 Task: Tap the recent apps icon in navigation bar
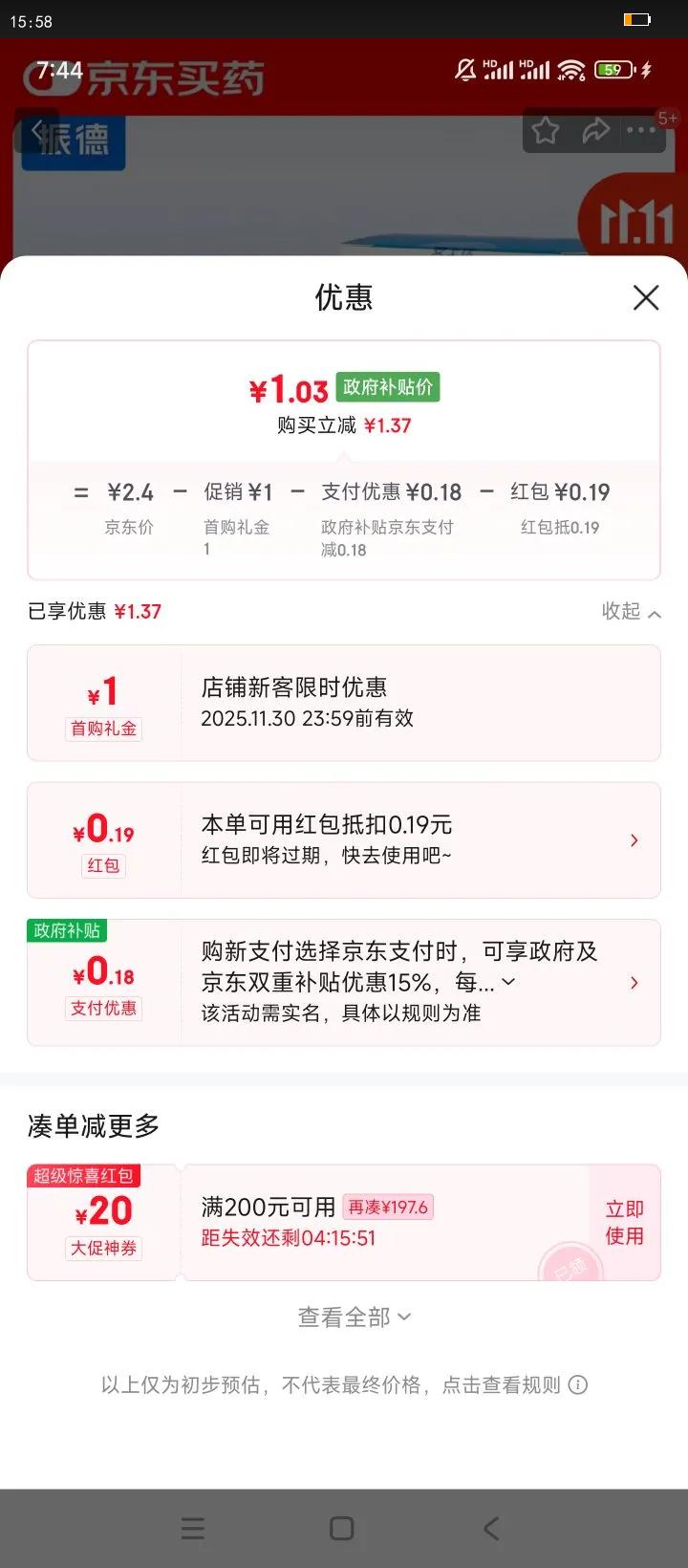coord(192,1528)
